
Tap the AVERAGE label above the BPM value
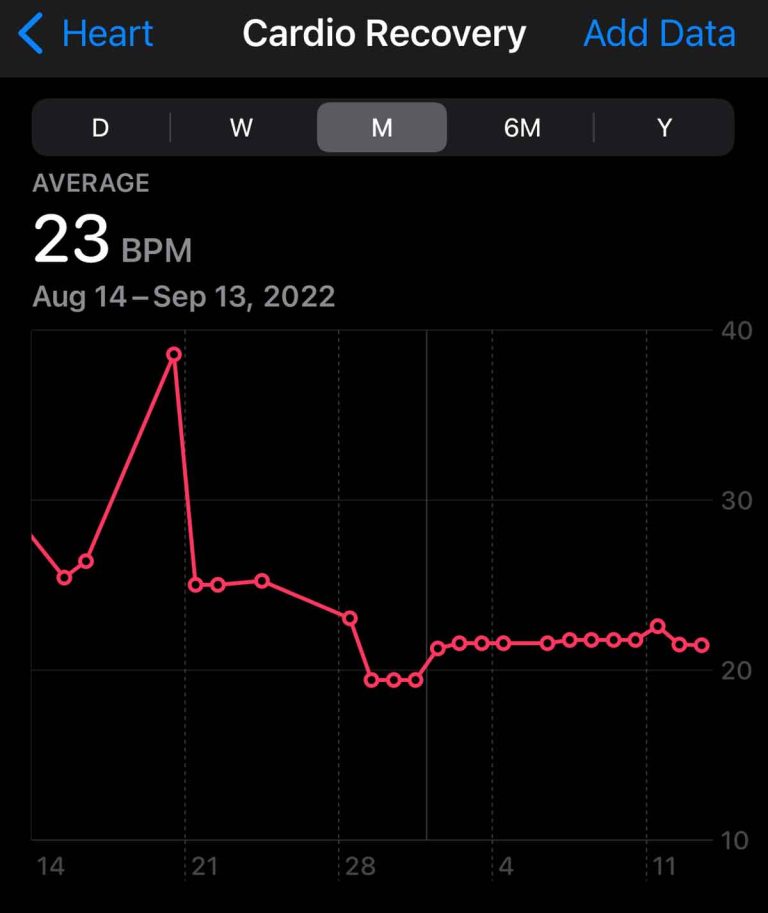click(x=90, y=183)
